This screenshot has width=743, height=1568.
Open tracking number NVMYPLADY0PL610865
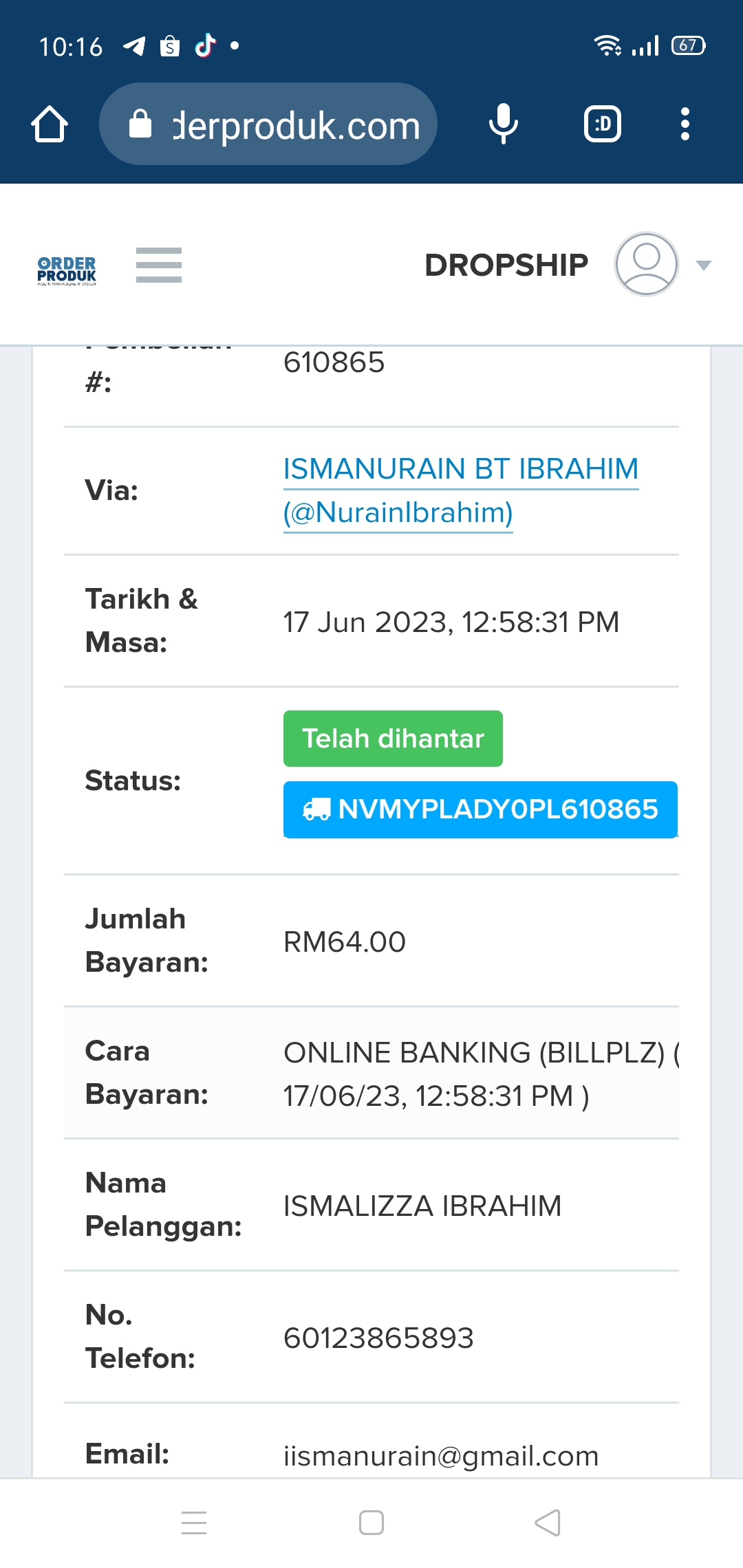[480, 809]
